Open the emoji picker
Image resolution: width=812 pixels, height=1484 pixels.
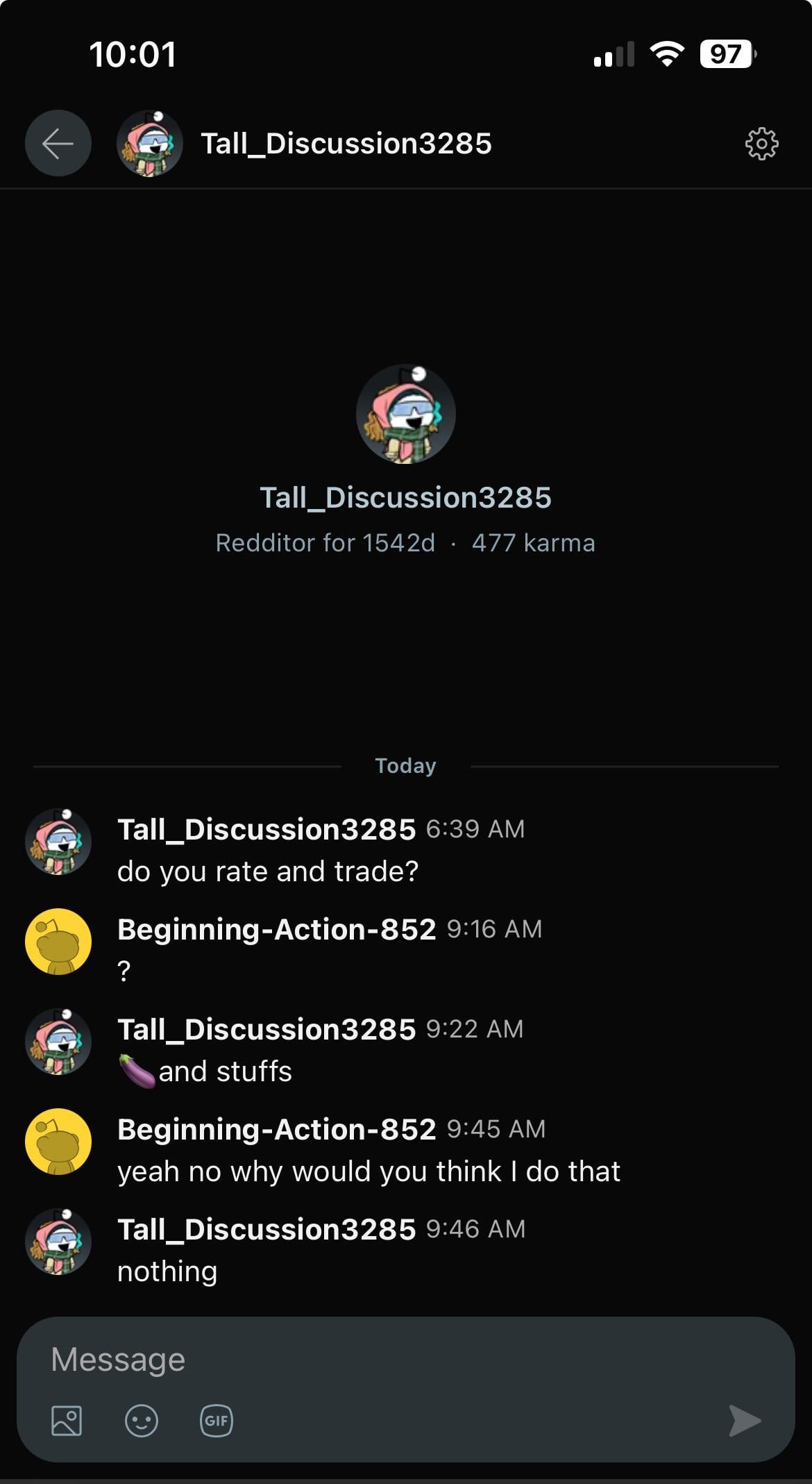(142, 1420)
